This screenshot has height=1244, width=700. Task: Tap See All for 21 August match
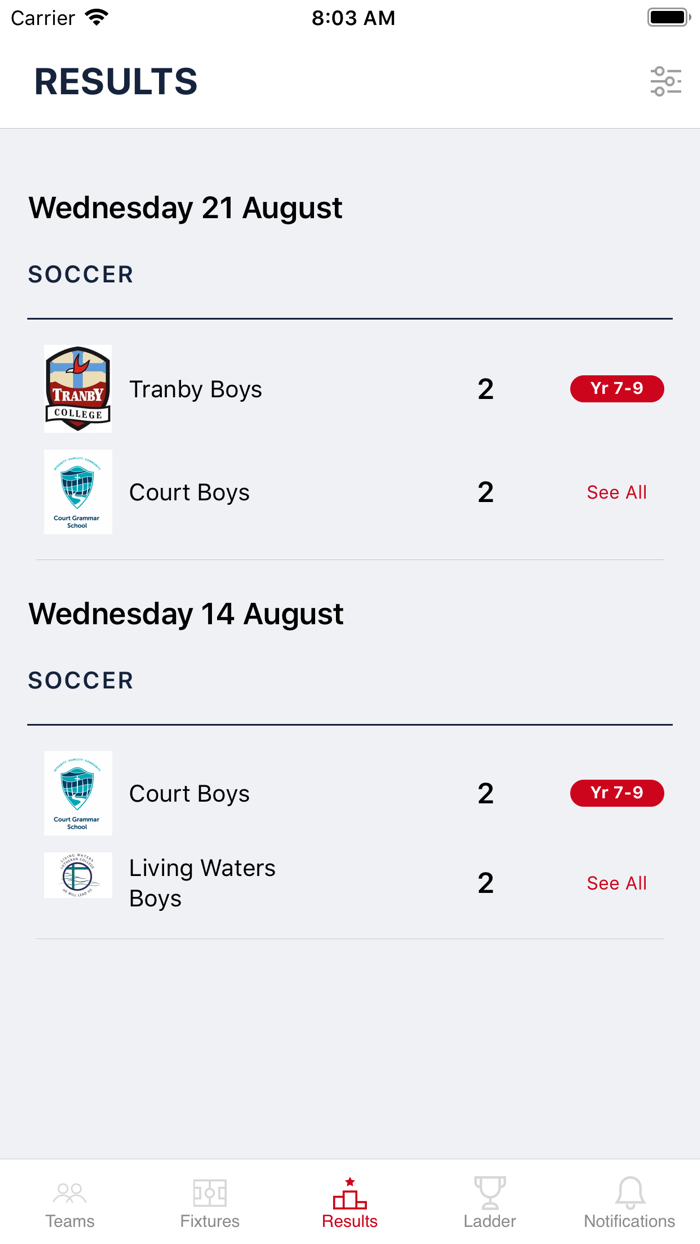pos(617,492)
